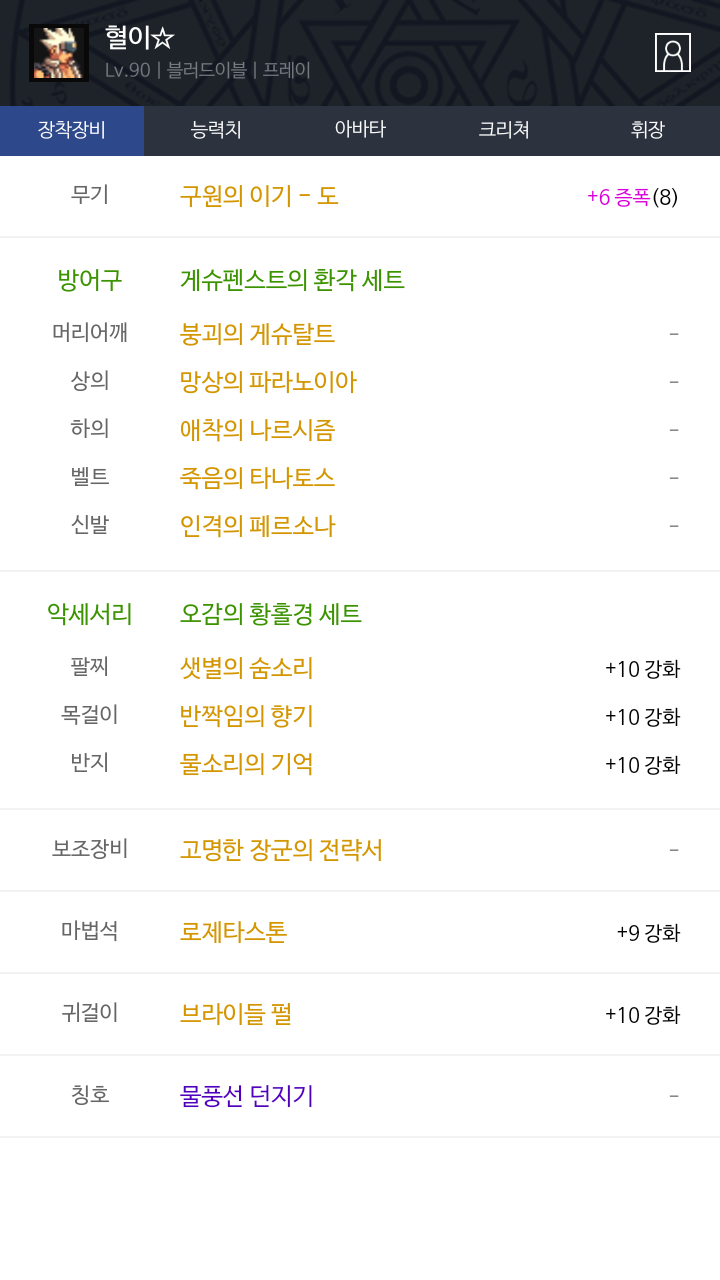Open 오감의 황홀경 세트 details

[x=271, y=614]
